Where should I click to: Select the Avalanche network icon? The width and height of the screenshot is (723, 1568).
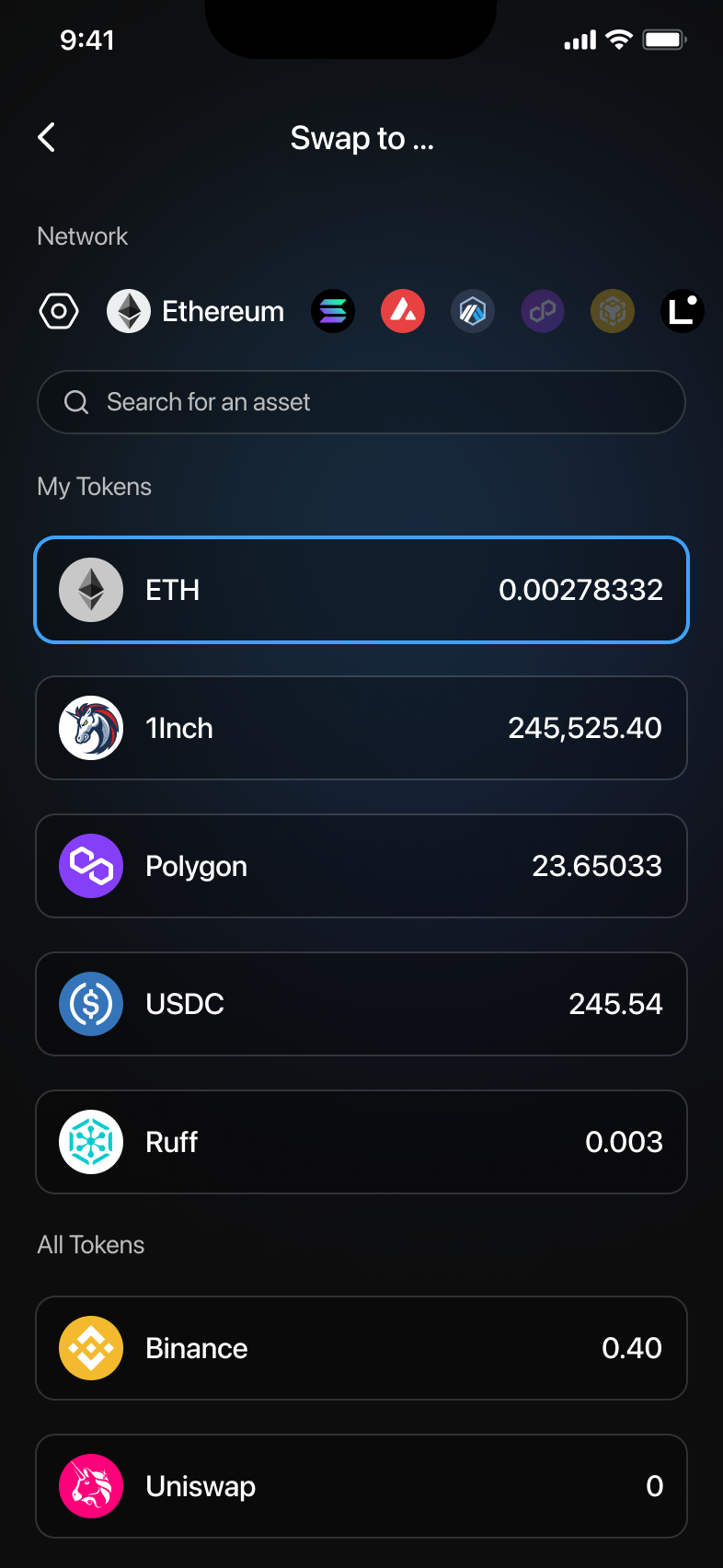point(402,311)
